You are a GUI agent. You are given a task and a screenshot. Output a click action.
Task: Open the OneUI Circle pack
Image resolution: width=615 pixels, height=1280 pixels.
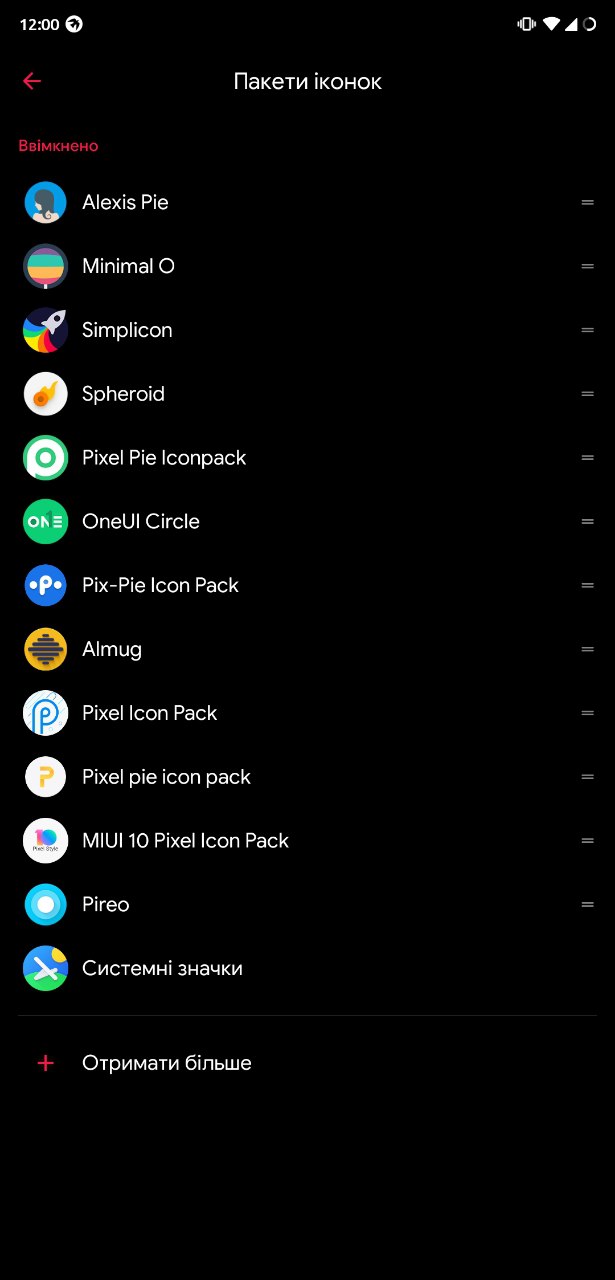(x=307, y=521)
